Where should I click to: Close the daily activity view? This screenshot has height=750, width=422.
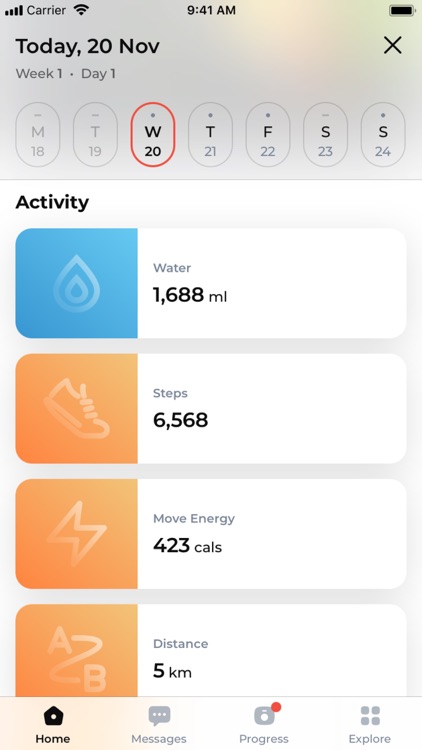click(x=392, y=45)
